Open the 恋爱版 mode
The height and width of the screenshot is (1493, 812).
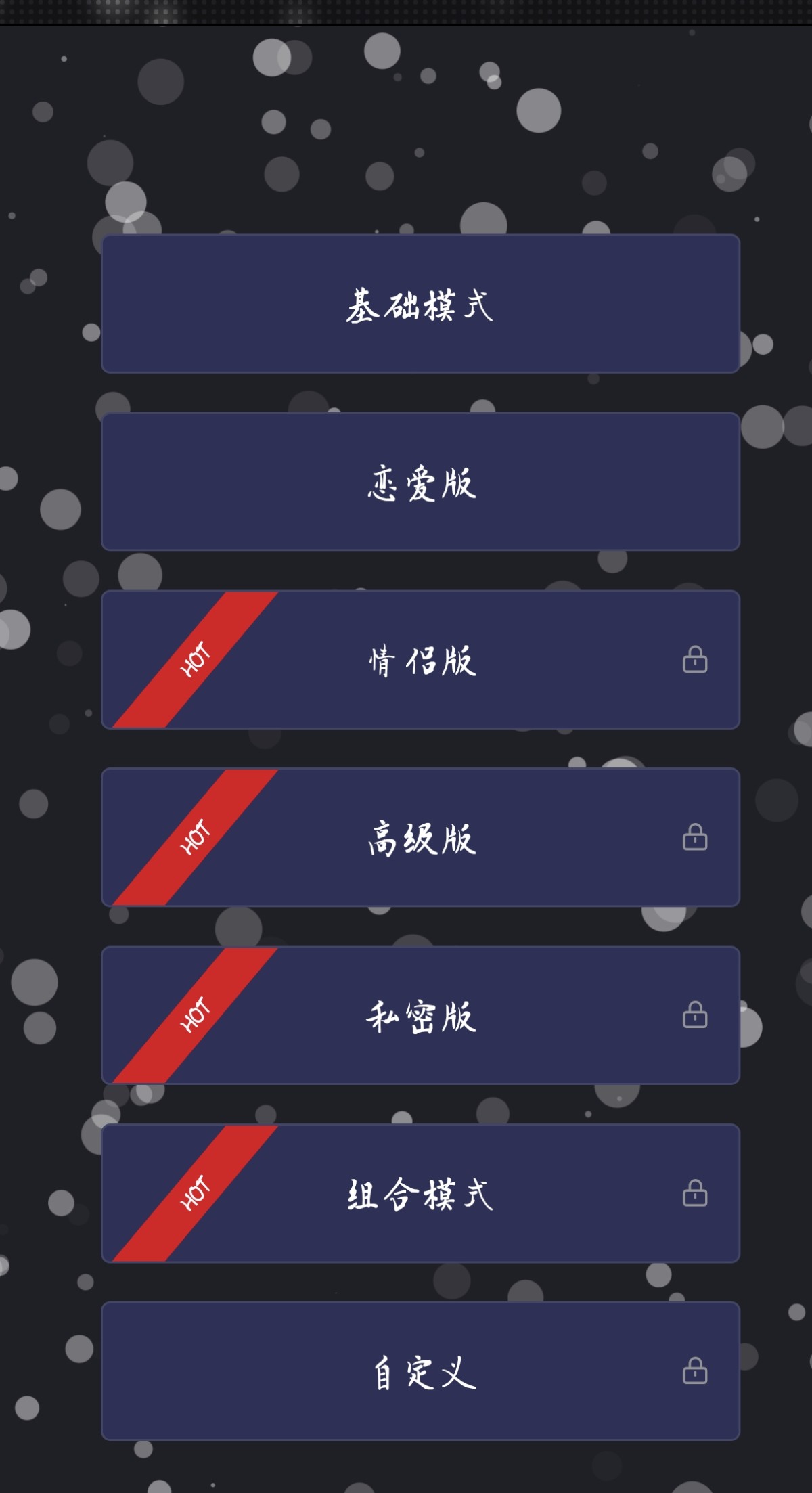420,482
